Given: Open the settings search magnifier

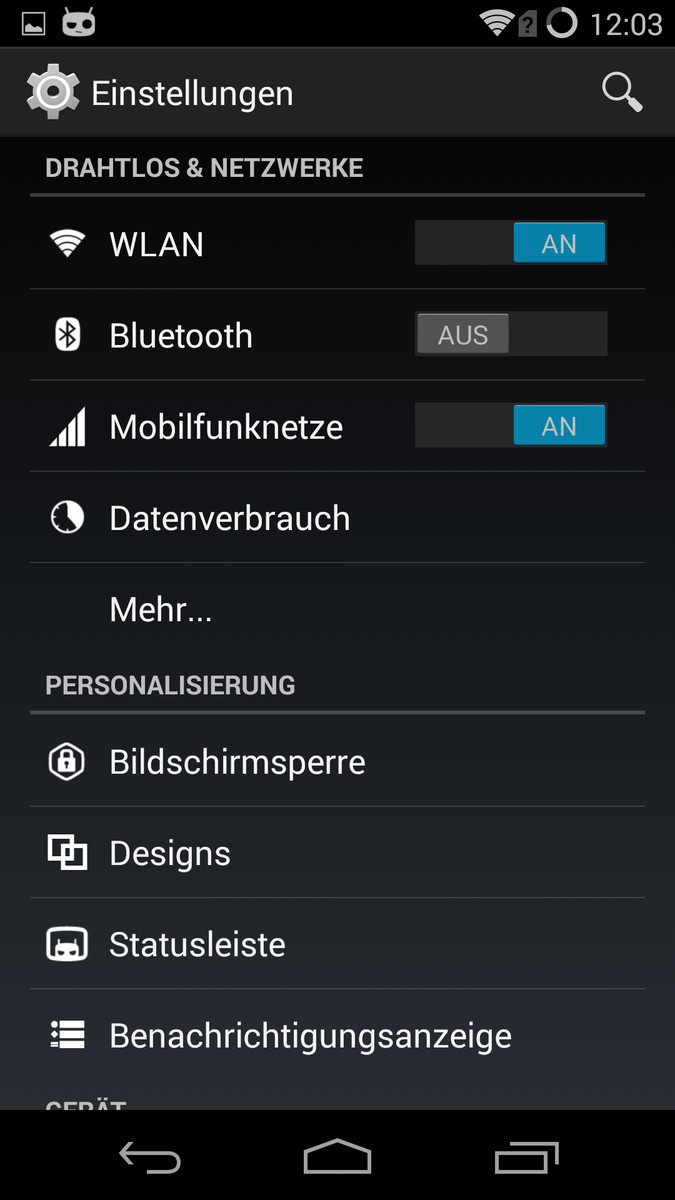Looking at the screenshot, I should pos(621,92).
